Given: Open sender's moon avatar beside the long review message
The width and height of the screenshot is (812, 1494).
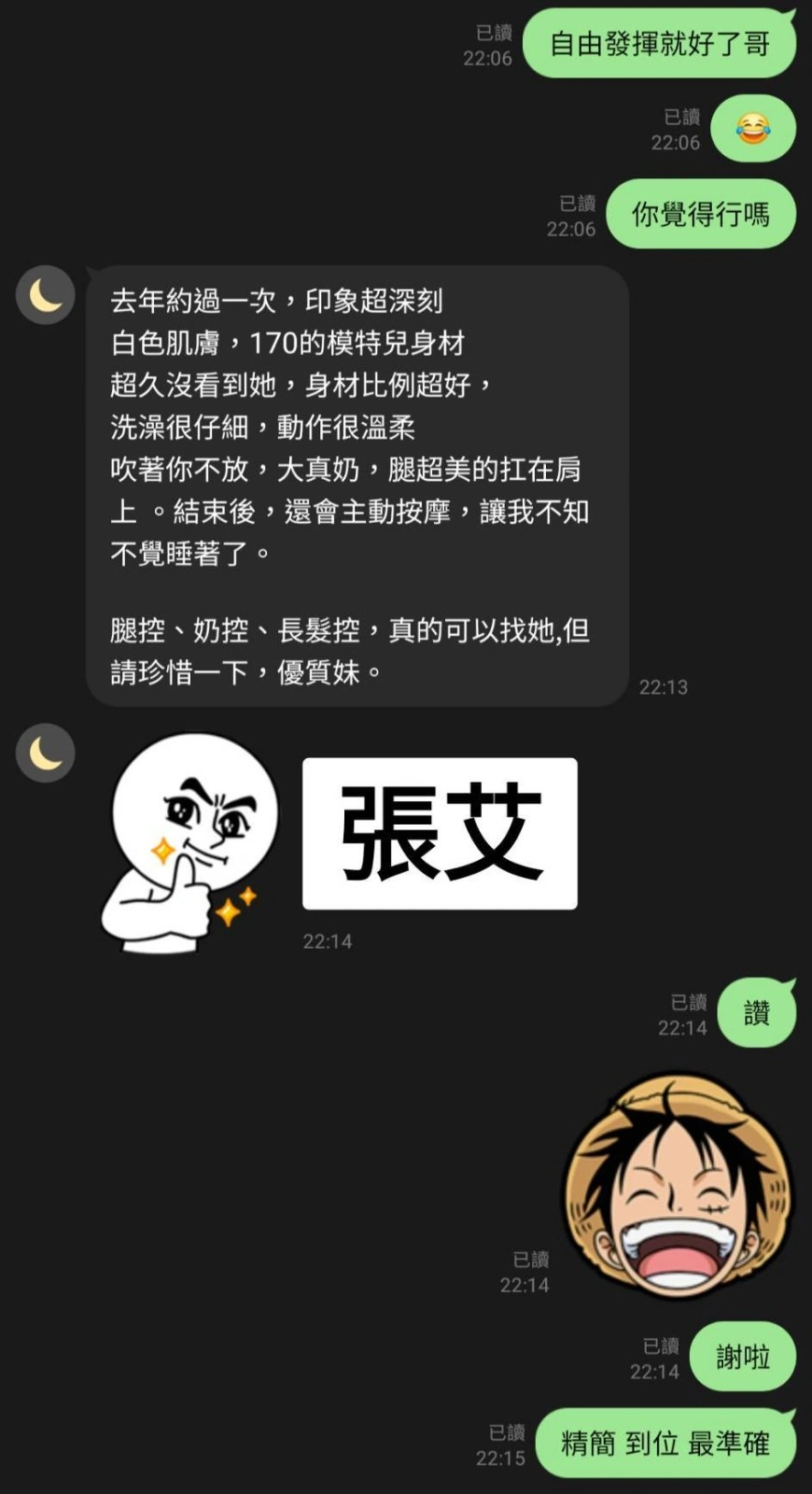Looking at the screenshot, I should [45, 295].
